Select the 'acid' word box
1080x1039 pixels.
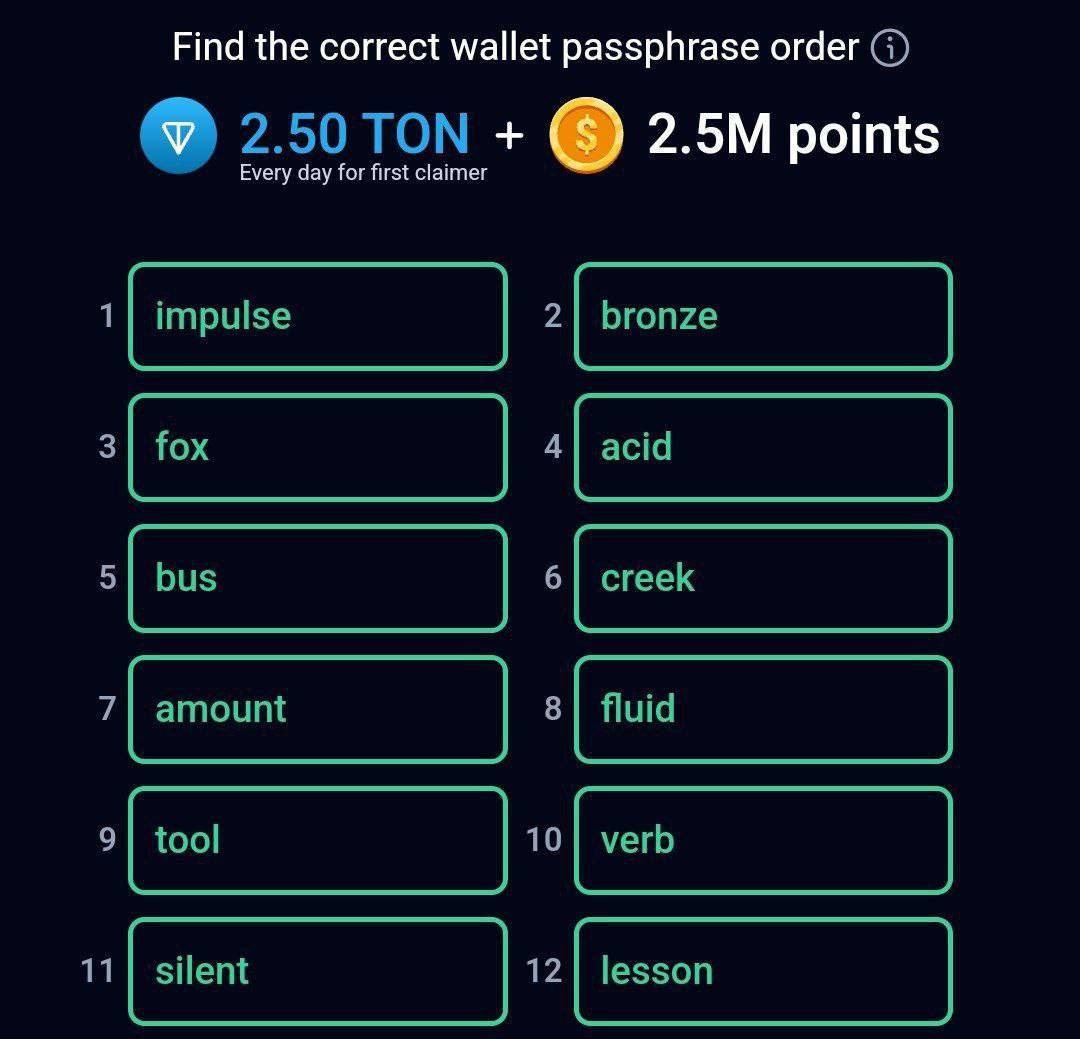tap(763, 447)
